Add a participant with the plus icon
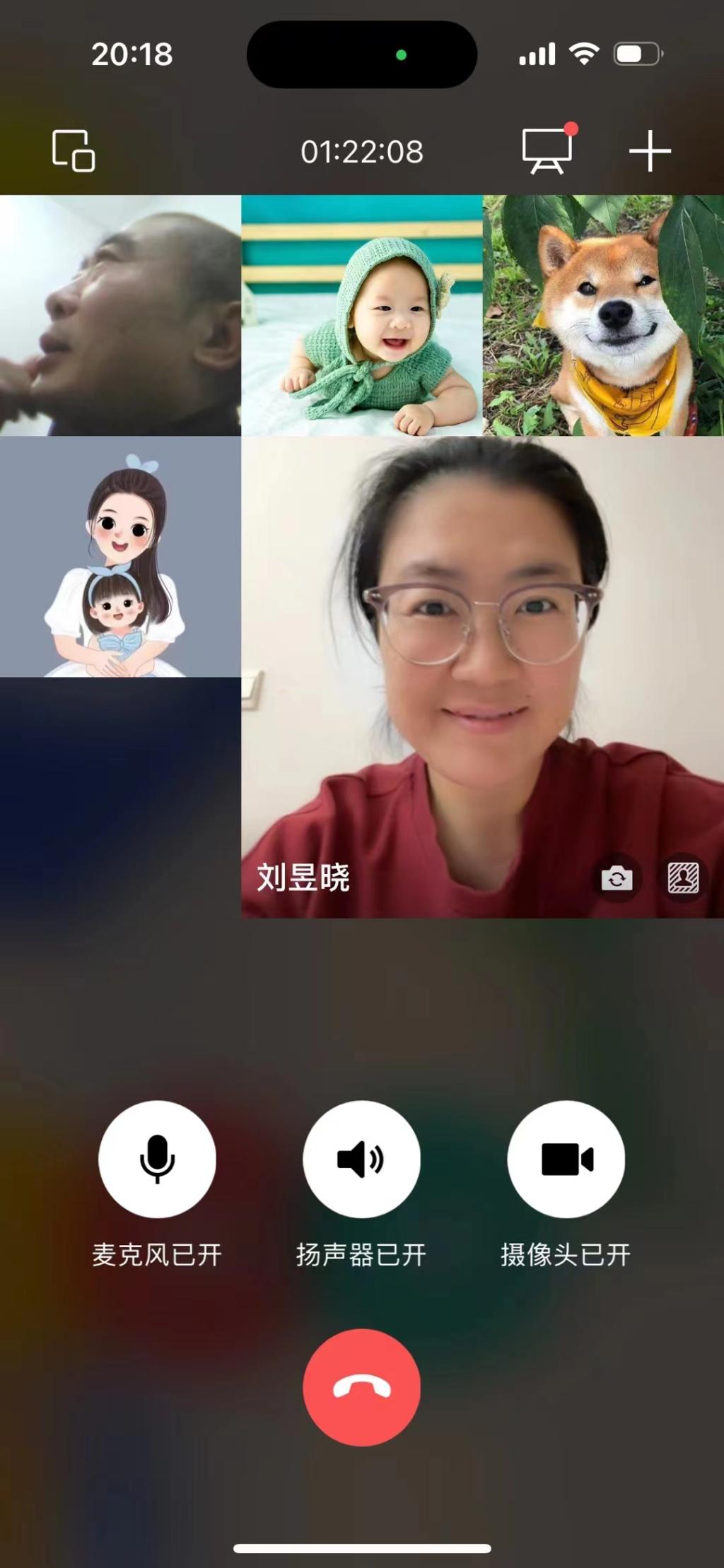 [x=649, y=151]
